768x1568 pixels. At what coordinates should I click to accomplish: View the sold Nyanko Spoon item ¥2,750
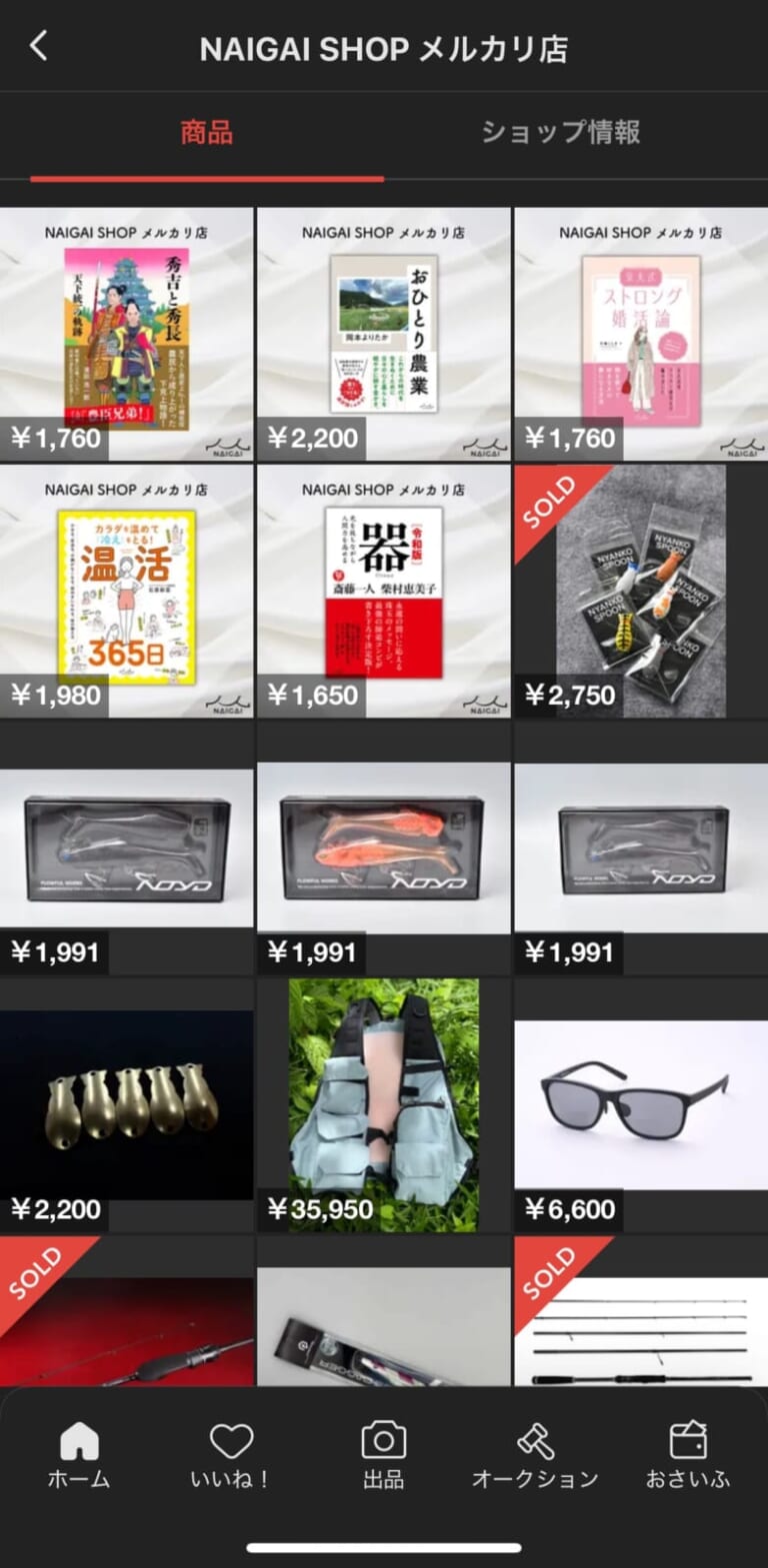pos(641,592)
